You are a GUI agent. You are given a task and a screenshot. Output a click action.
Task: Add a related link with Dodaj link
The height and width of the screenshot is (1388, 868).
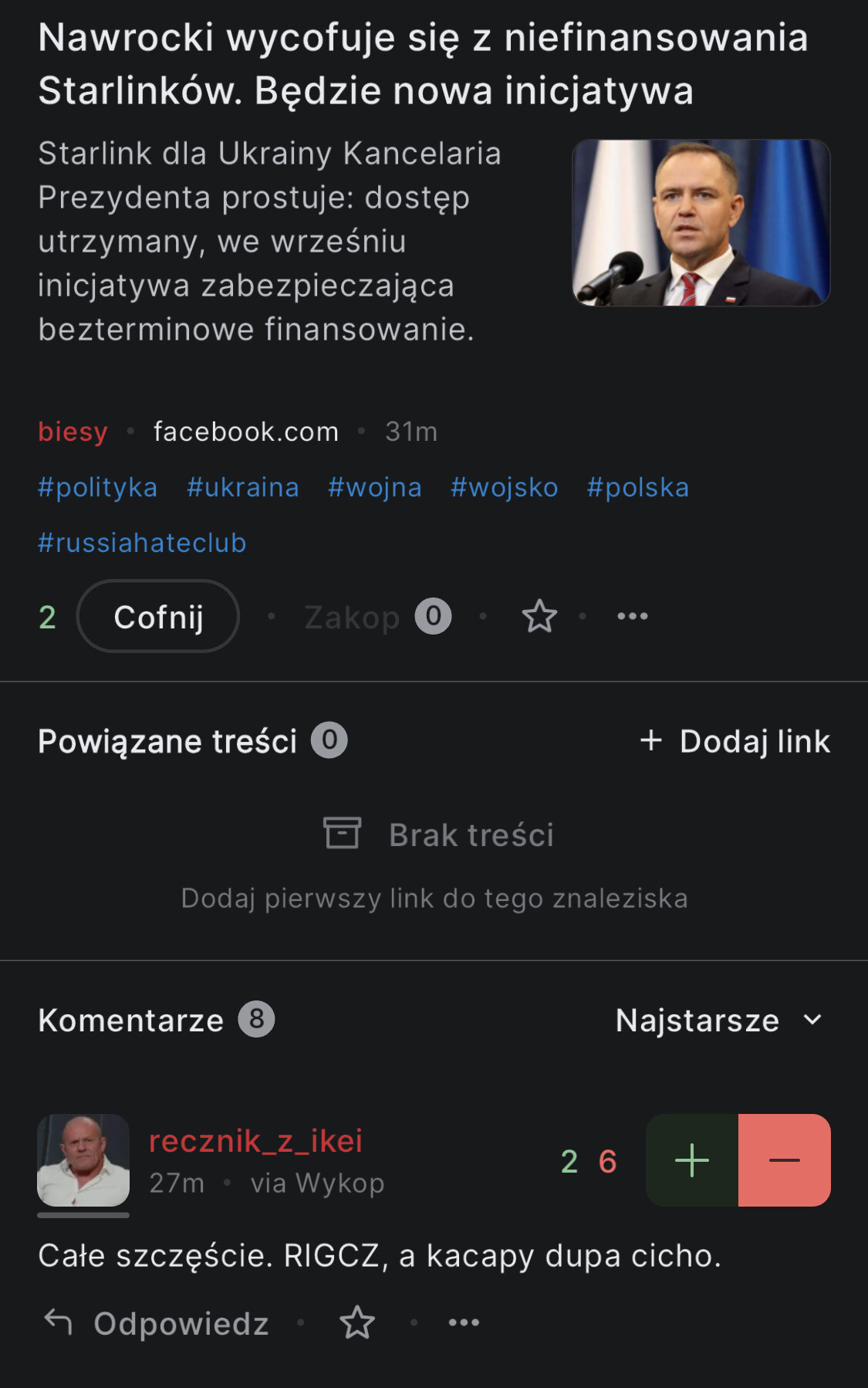pos(735,741)
